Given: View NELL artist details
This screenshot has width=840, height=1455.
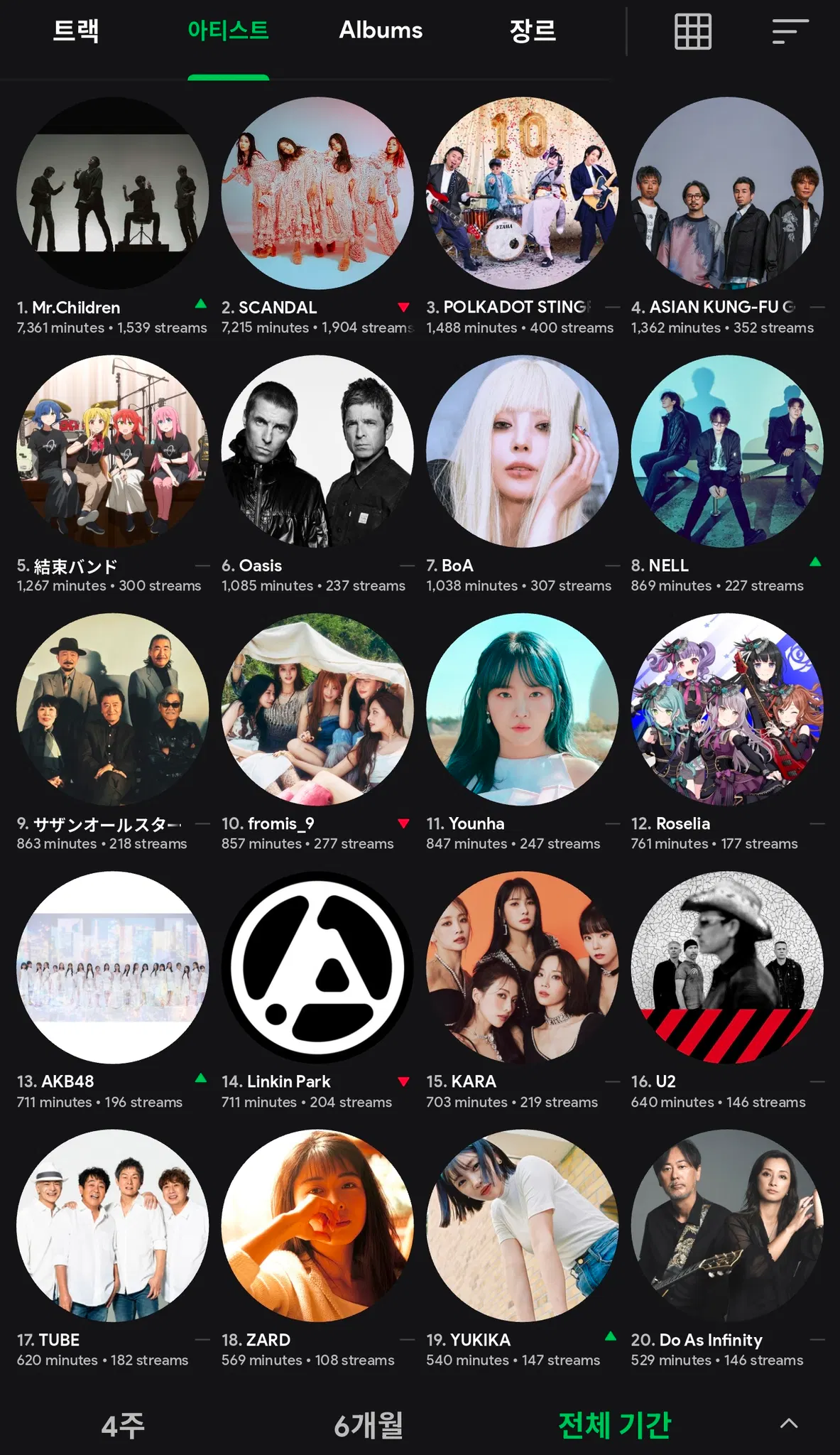Looking at the screenshot, I should pyautogui.click(x=727, y=452).
